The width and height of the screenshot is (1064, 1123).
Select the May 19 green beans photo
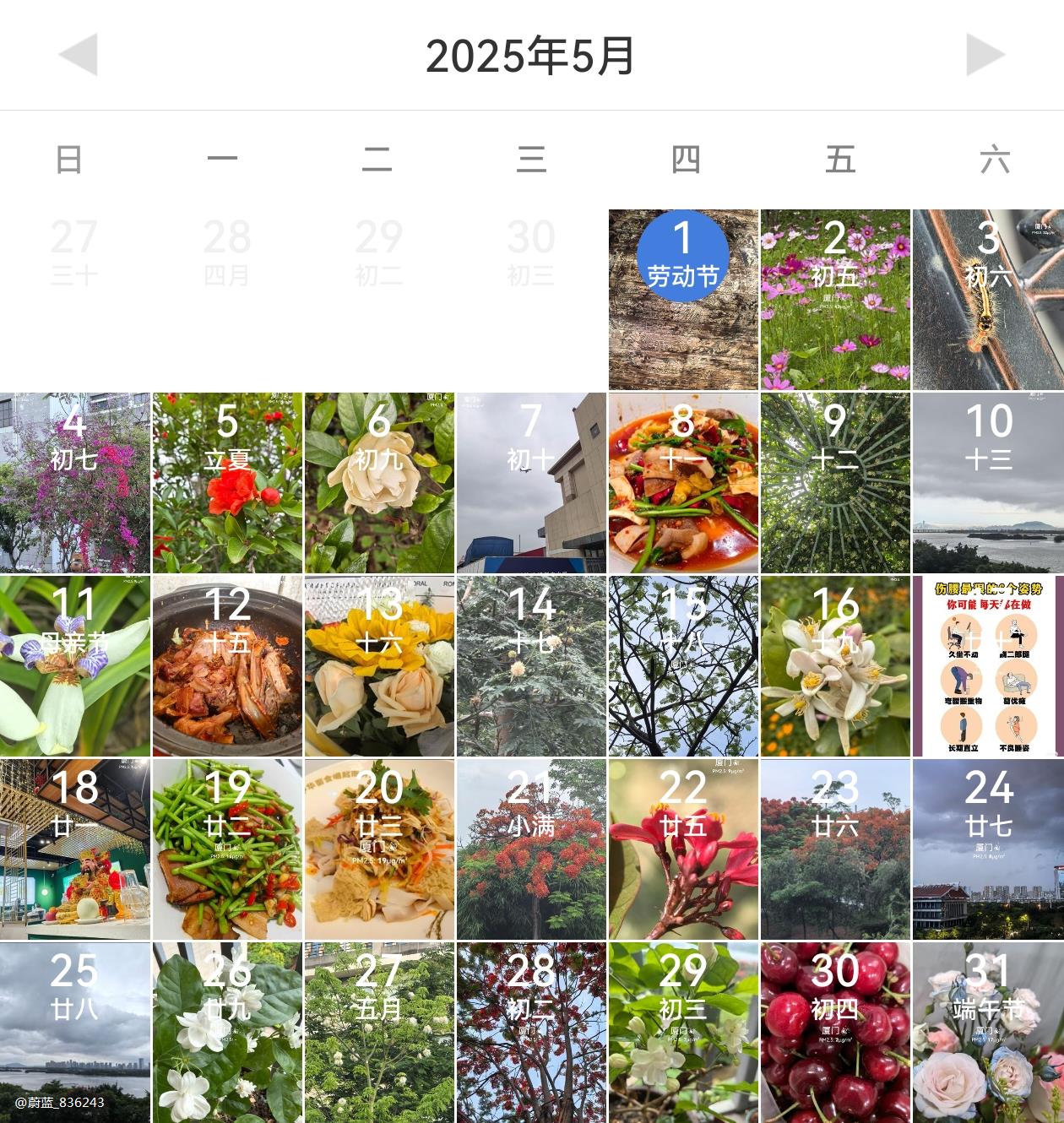(227, 849)
